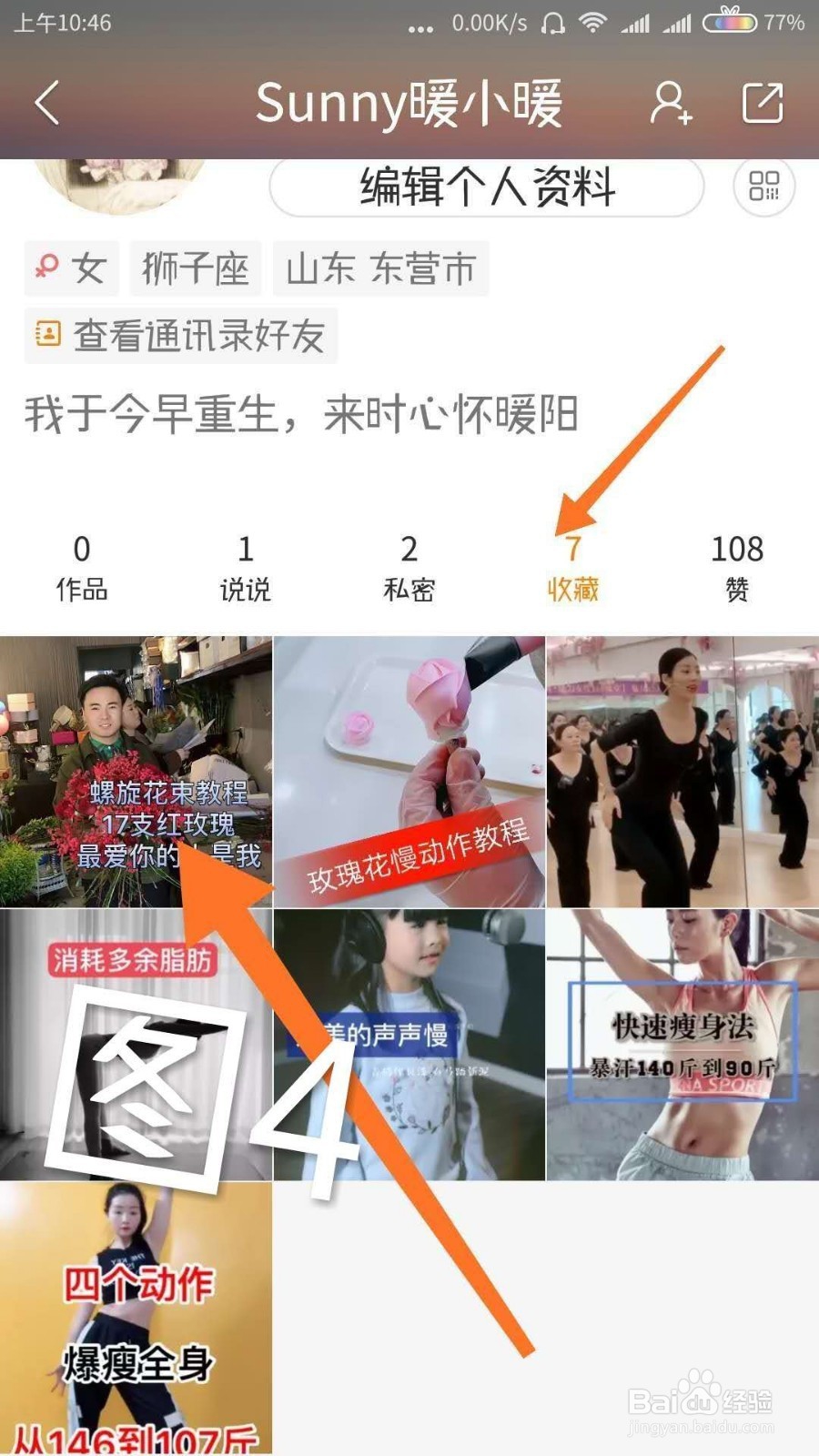Open the 四个动作爆瘦全身 video
The height and width of the screenshot is (1456, 819).
[x=136, y=1317]
